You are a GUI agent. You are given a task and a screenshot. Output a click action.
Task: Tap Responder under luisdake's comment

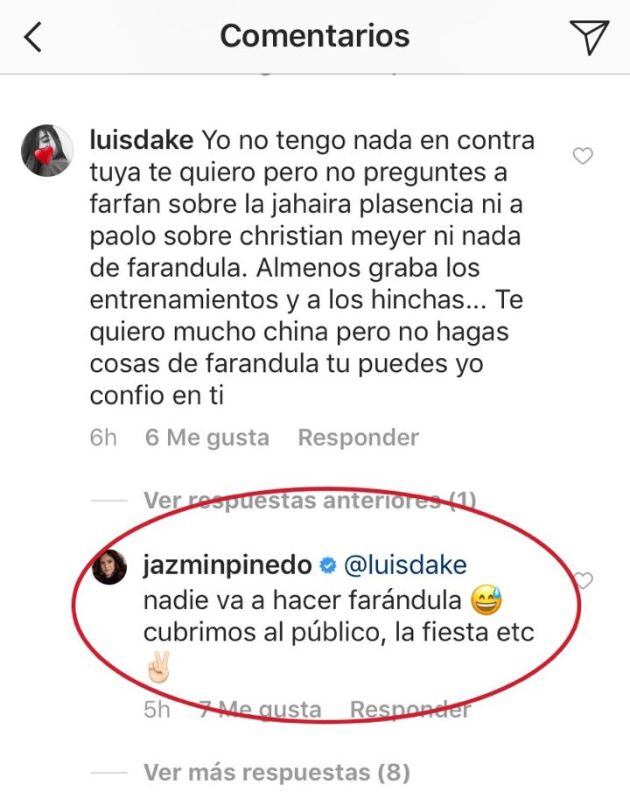[x=358, y=438]
